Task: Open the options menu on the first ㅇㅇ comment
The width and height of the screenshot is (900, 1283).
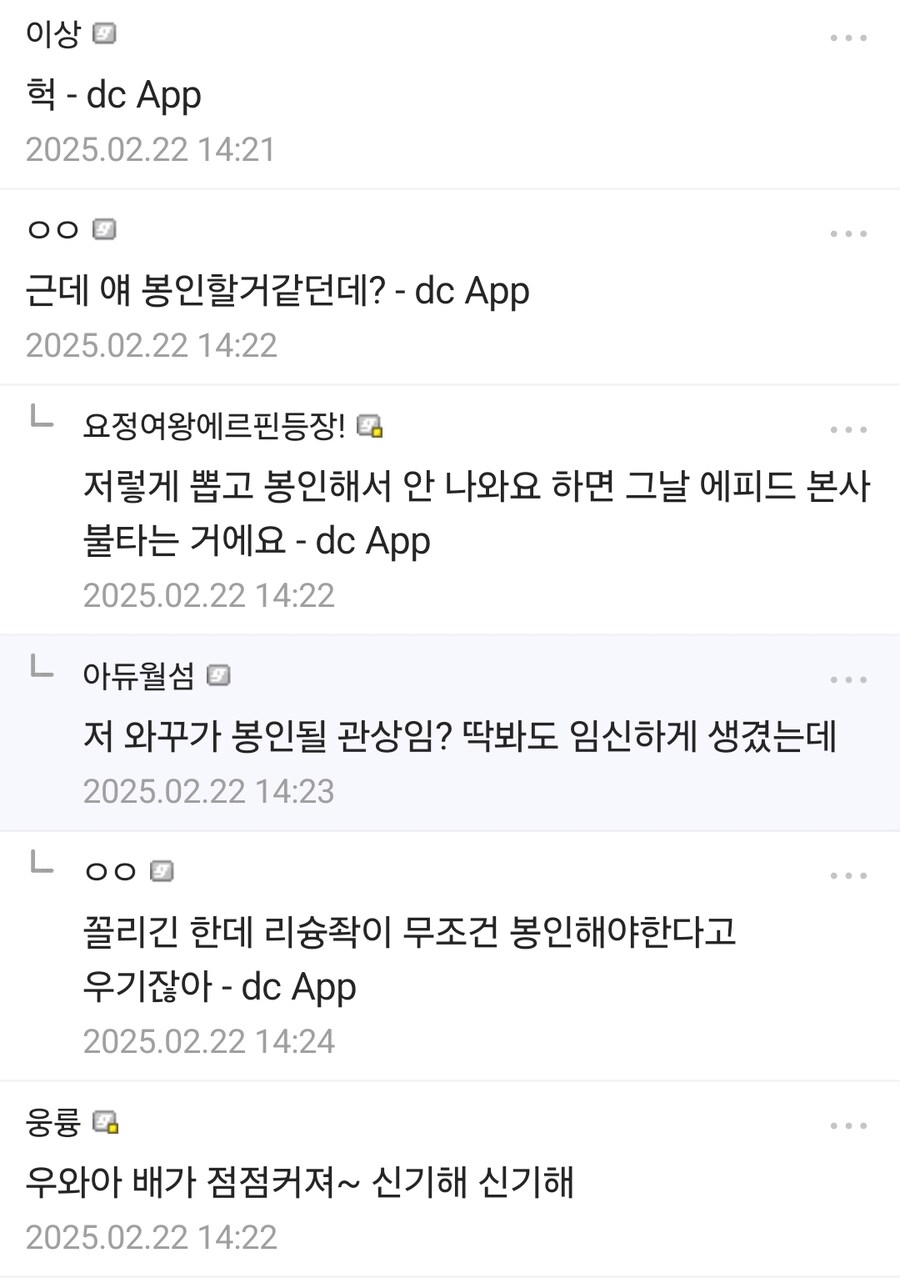Action: point(849,232)
